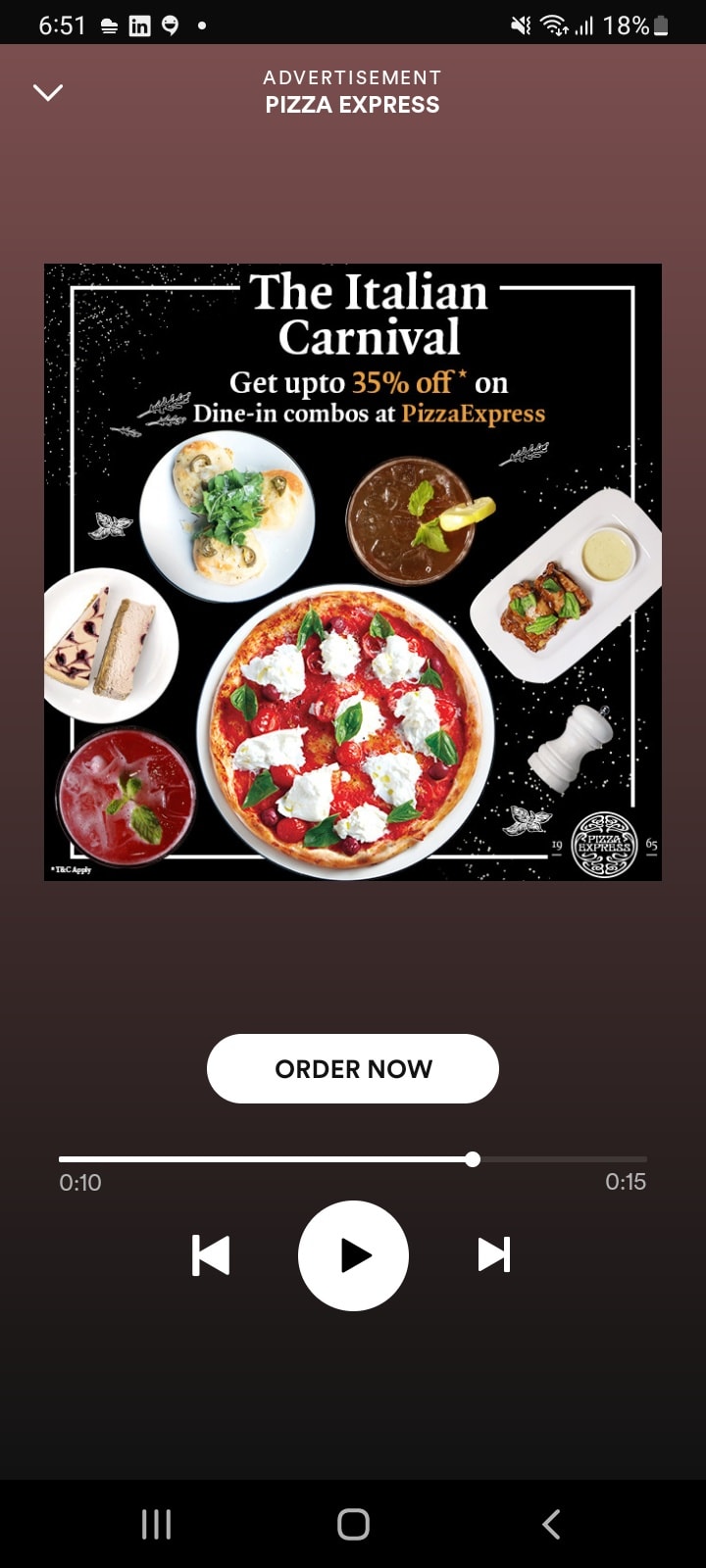
Task: Tap the progress slider handle on the seek bar
Action: pos(475,1159)
